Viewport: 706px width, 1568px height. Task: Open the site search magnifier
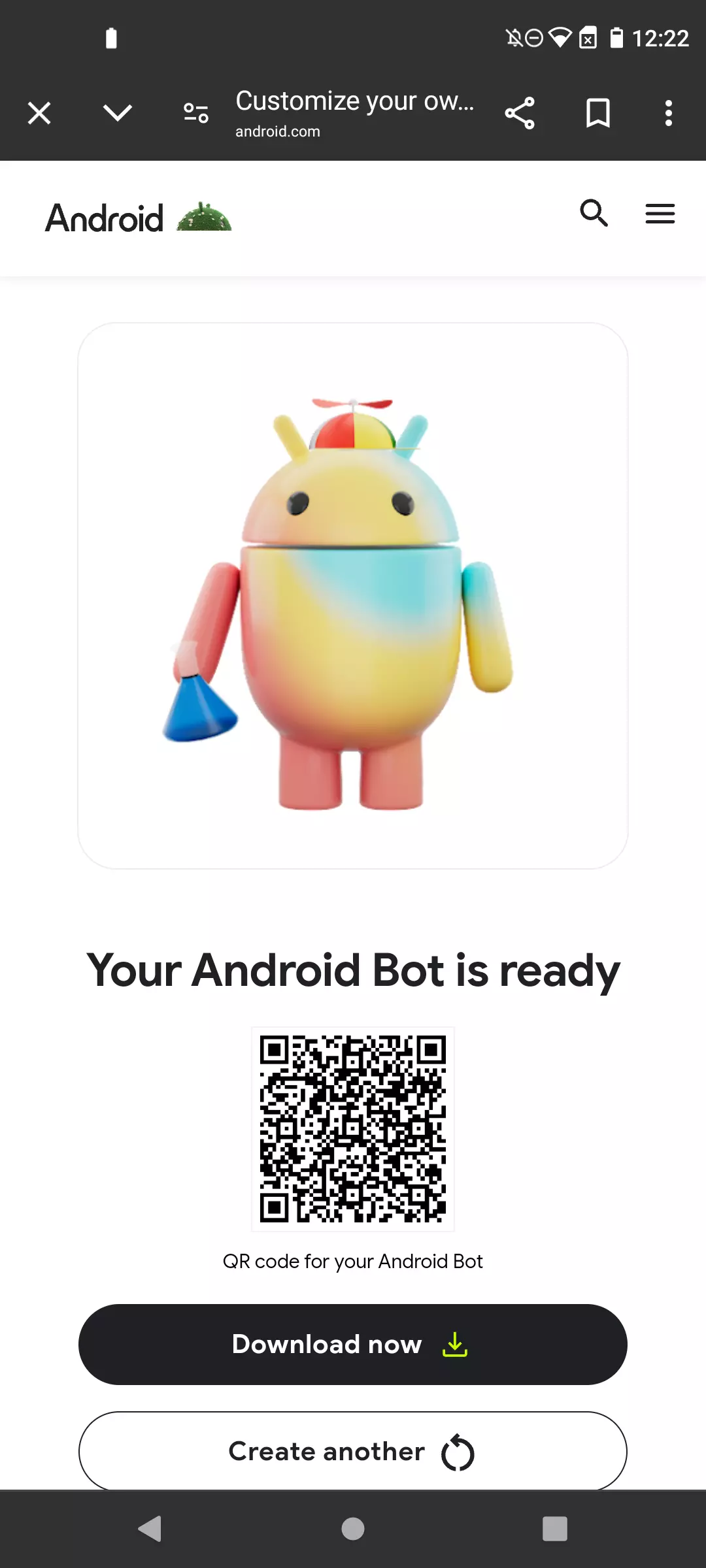tap(594, 213)
